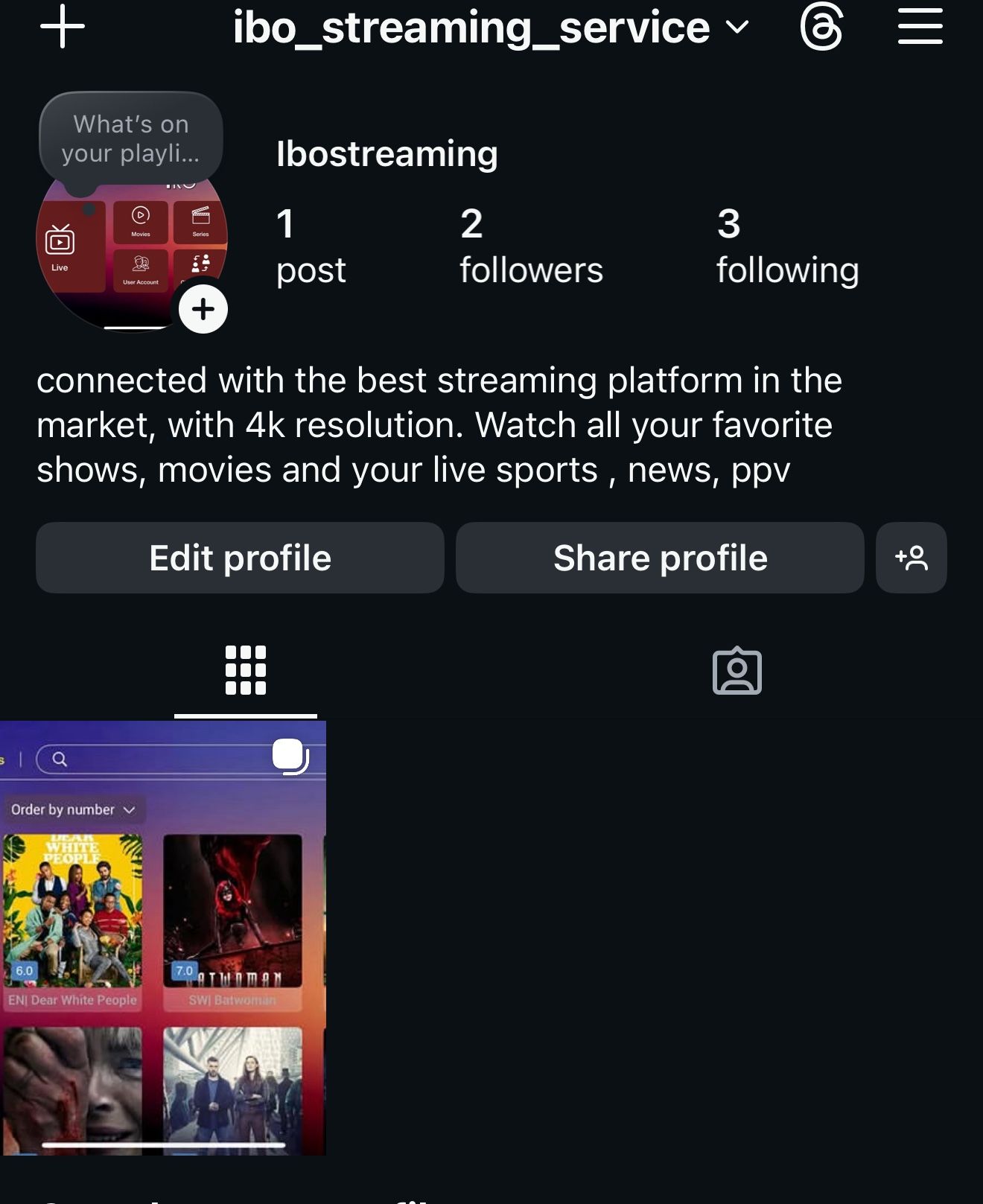View the followers list
This screenshot has height=1204, width=983.
click(x=530, y=246)
